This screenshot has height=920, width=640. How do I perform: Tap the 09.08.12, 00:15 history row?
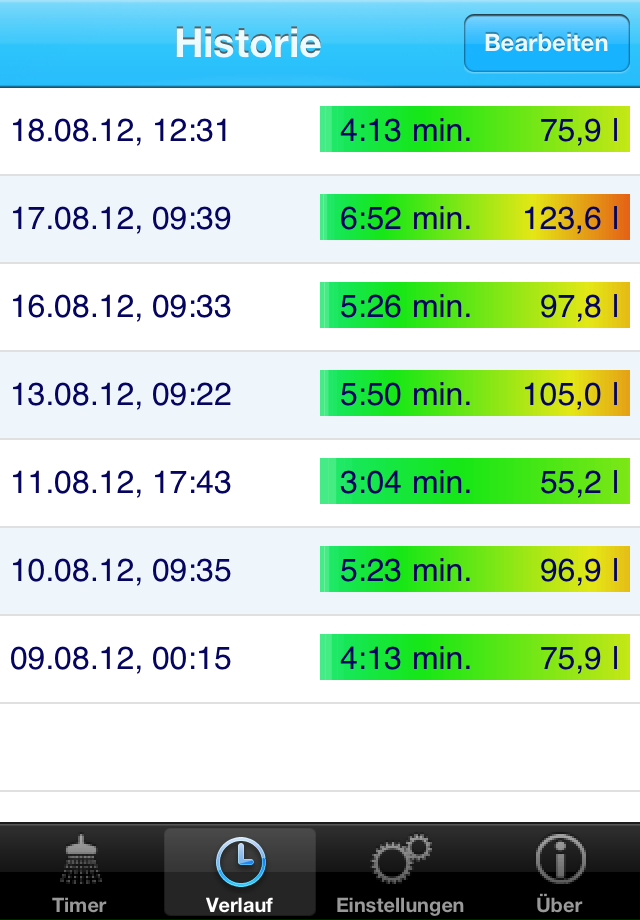320,659
